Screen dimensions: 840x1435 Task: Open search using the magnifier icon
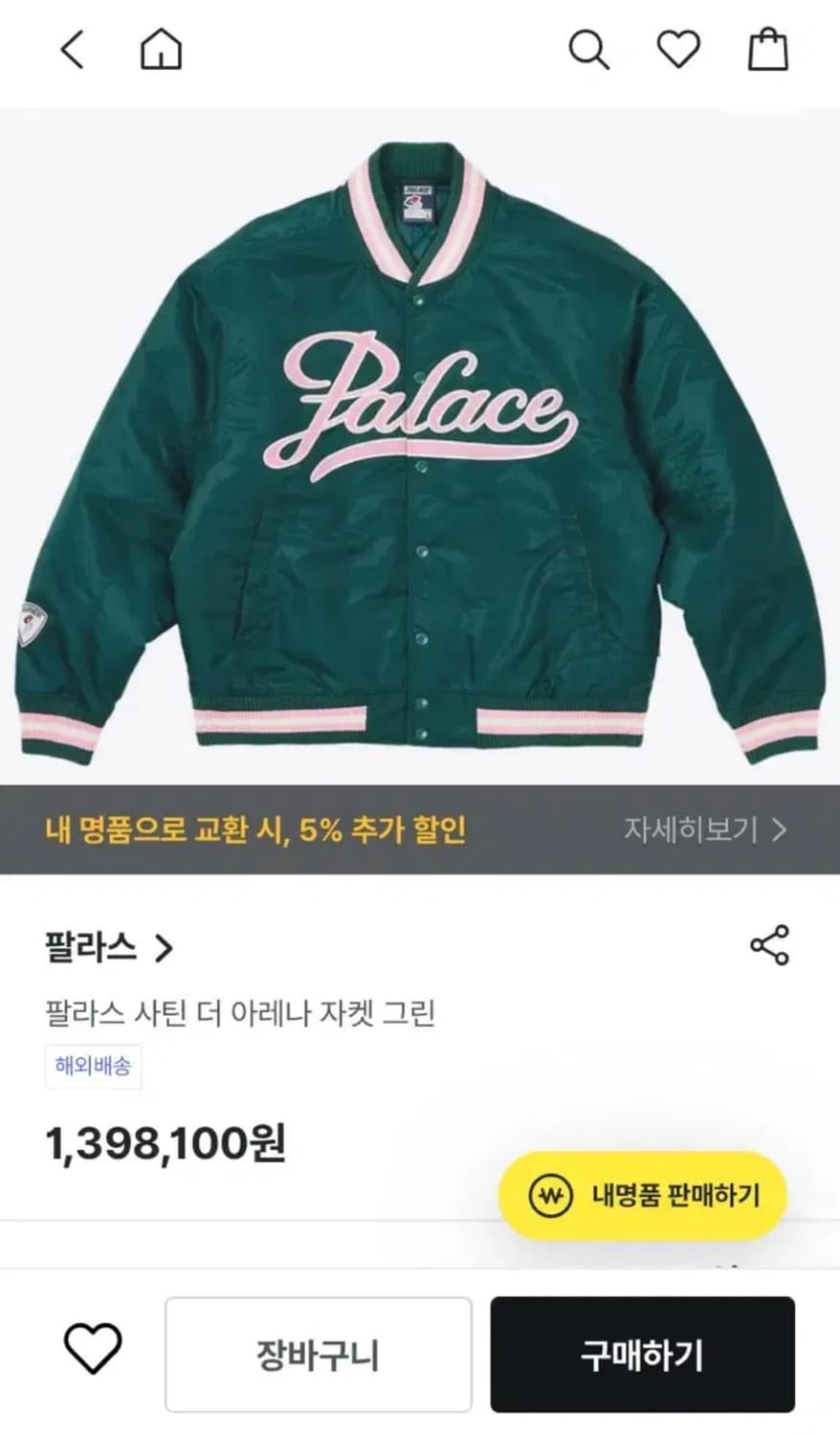pyautogui.click(x=589, y=50)
